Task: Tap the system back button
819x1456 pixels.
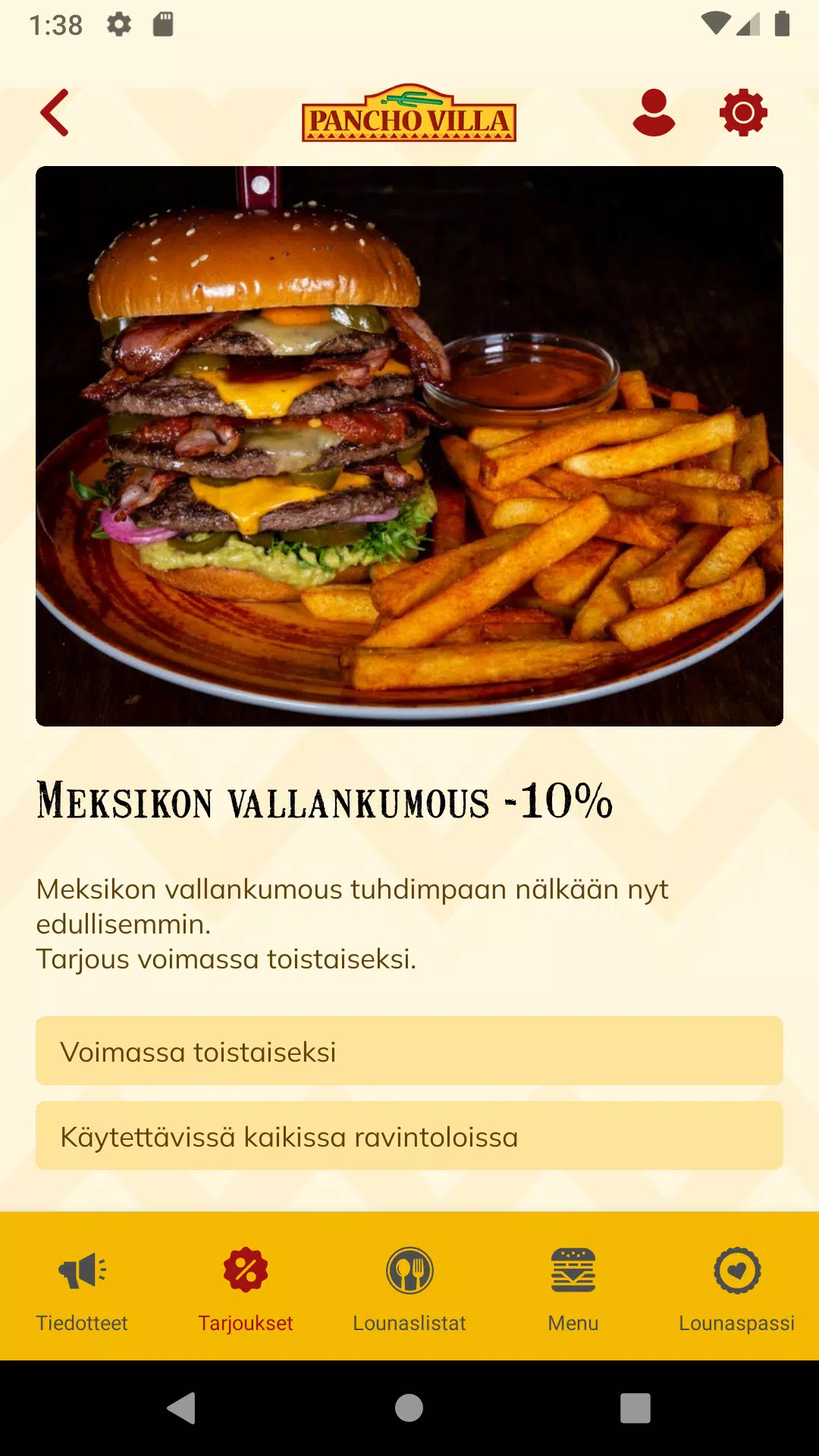Action: pyautogui.click(x=182, y=1408)
